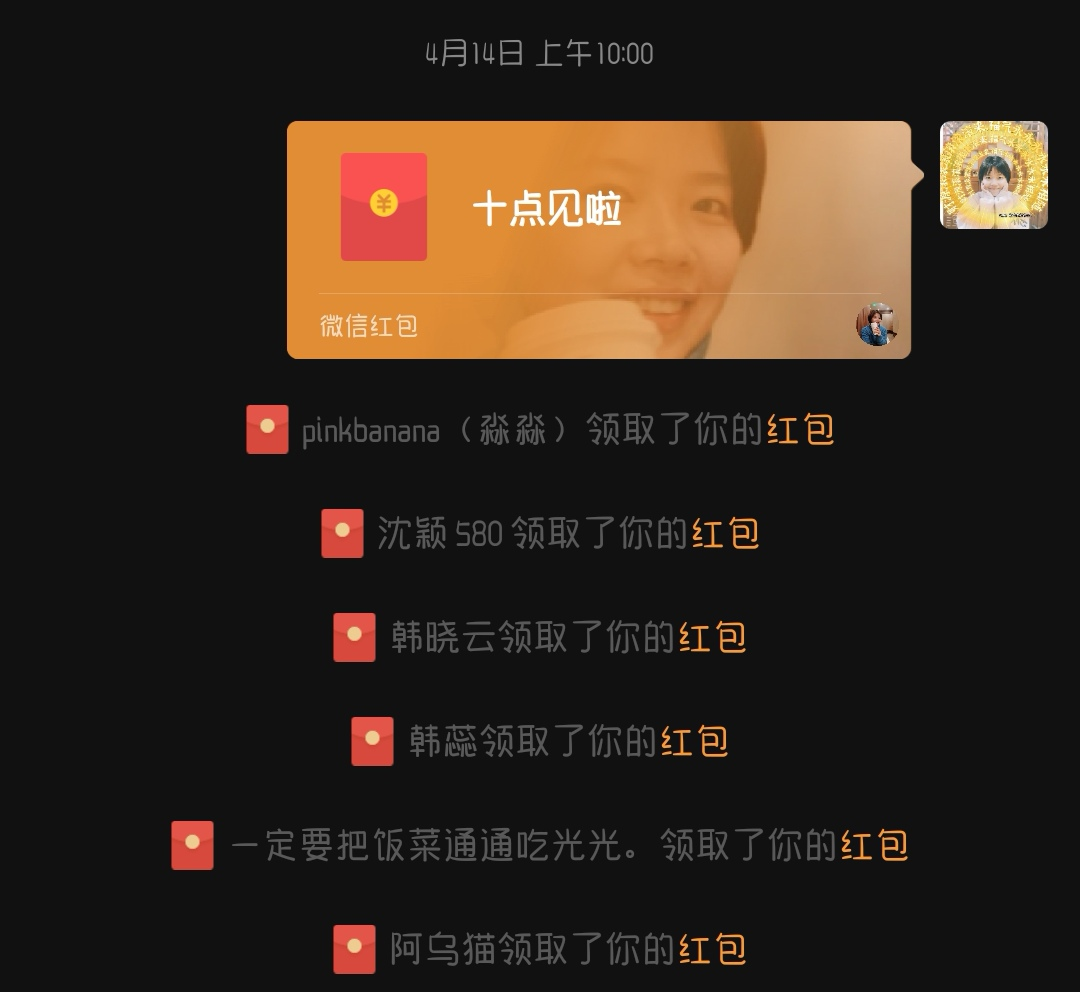Tap 红包 link in pinkbanana's notice
1080x992 pixels.
point(800,430)
